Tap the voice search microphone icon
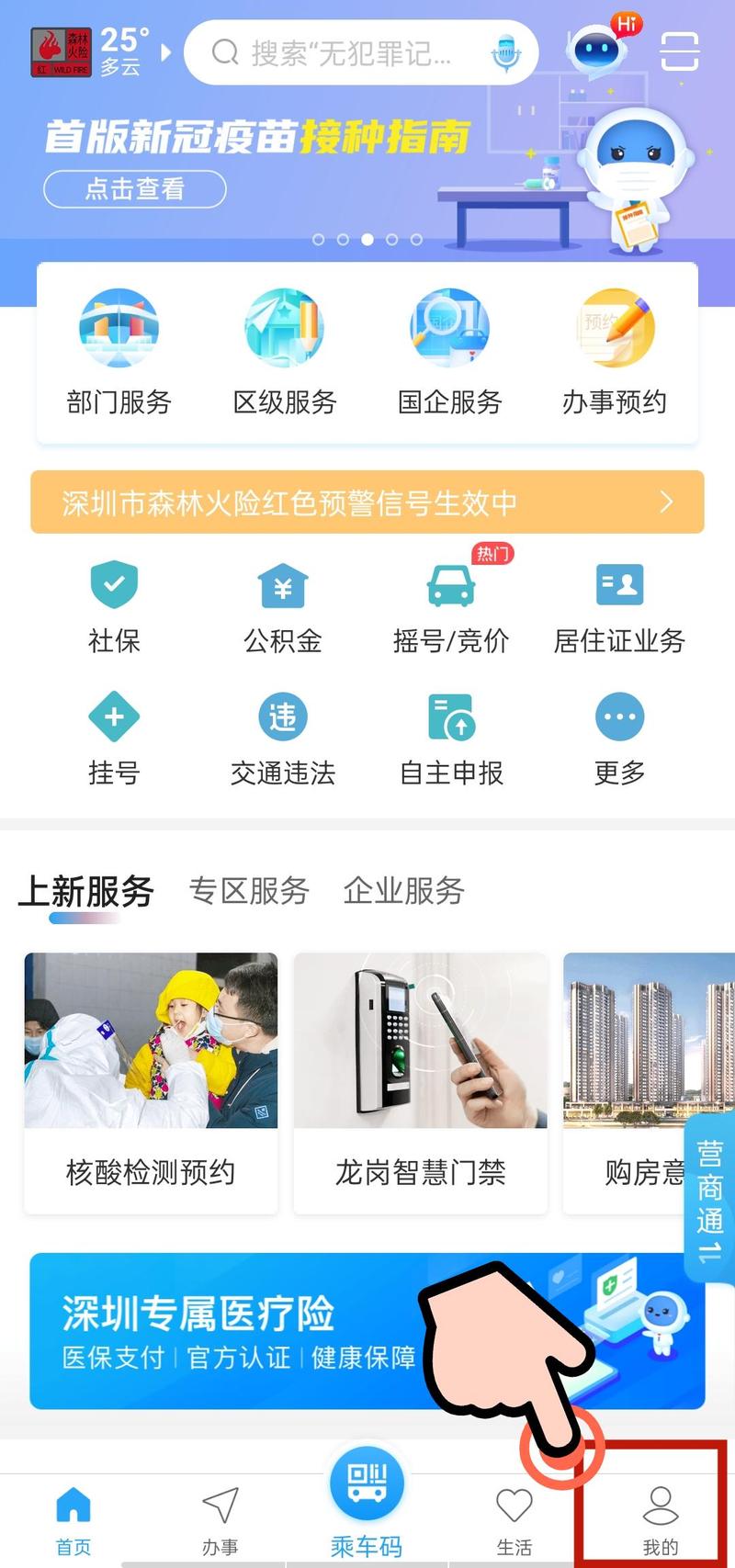Viewport: 735px width, 1568px height. pos(505,53)
